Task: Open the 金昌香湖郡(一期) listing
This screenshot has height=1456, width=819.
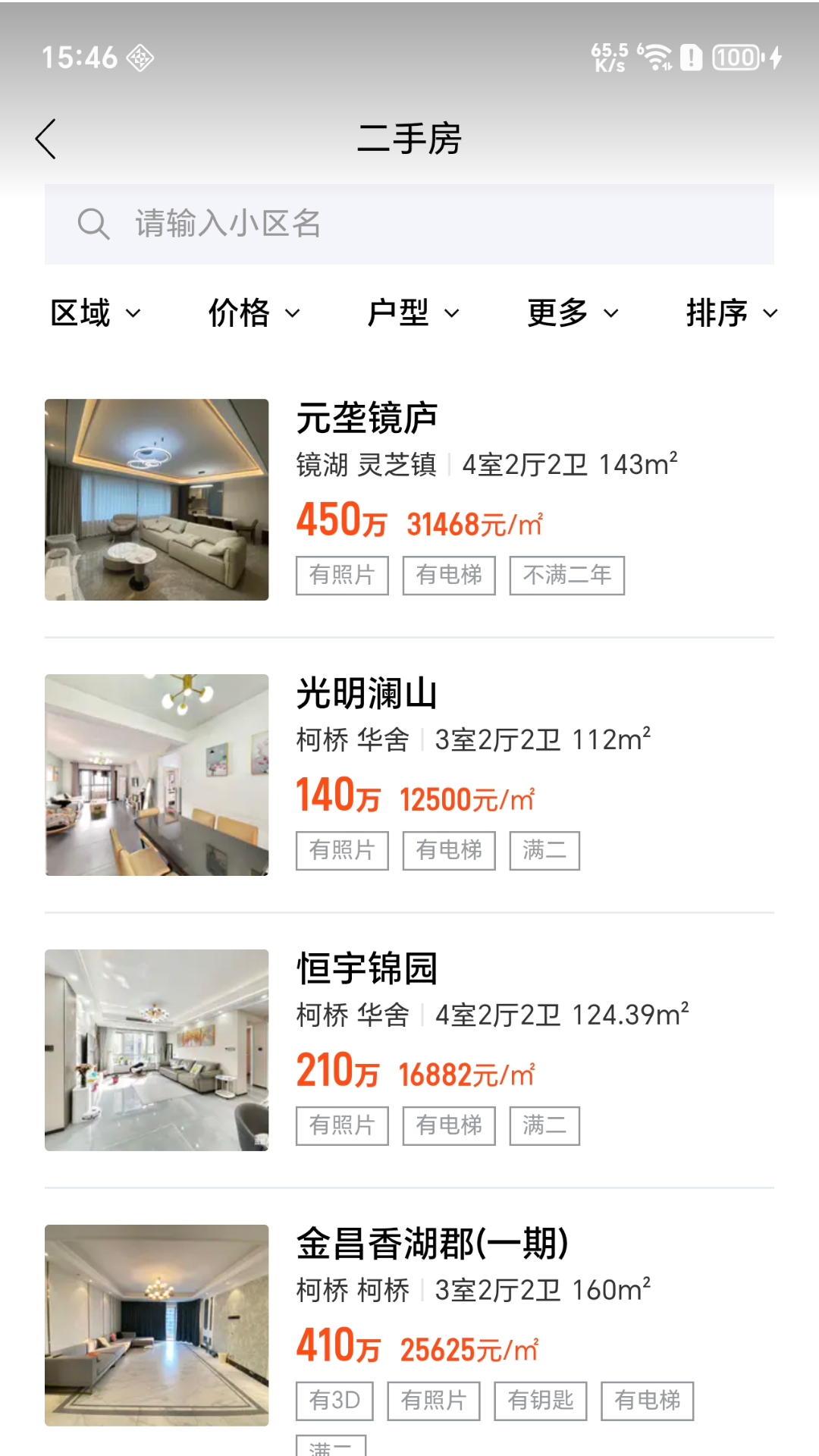Action: click(x=409, y=1325)
